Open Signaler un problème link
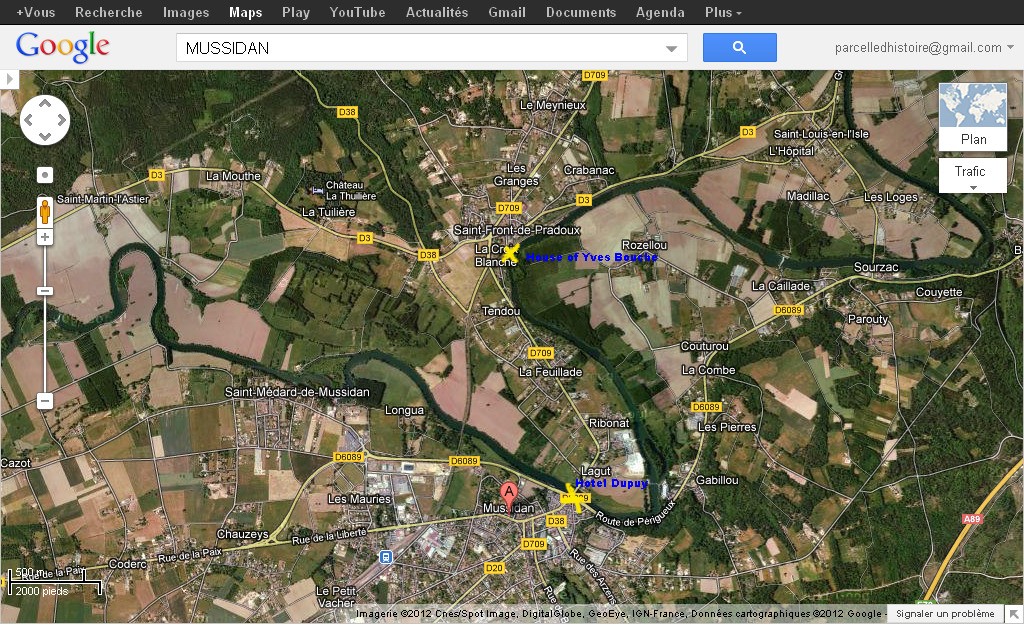 945,614
